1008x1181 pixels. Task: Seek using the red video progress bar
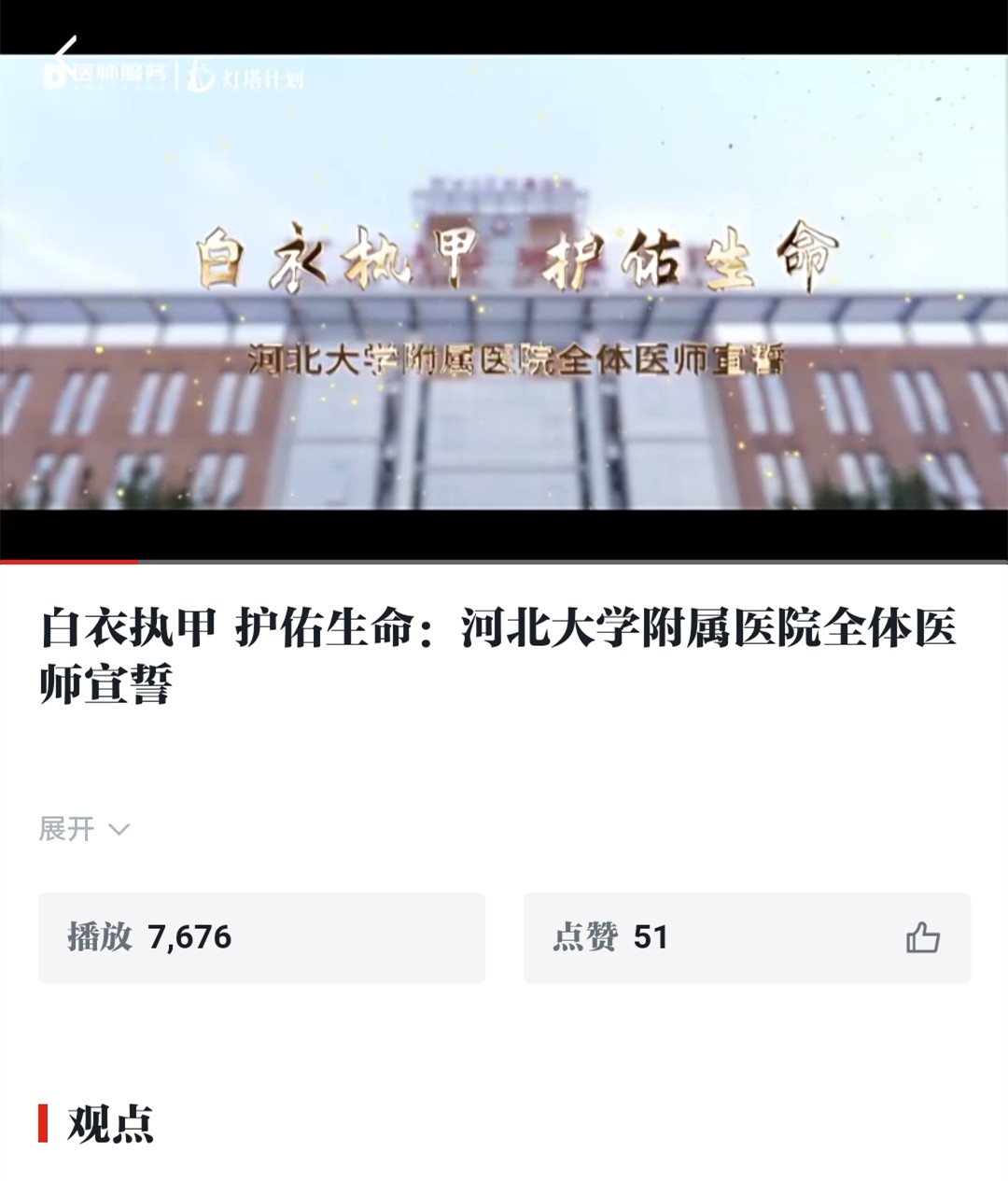(504, 562)
